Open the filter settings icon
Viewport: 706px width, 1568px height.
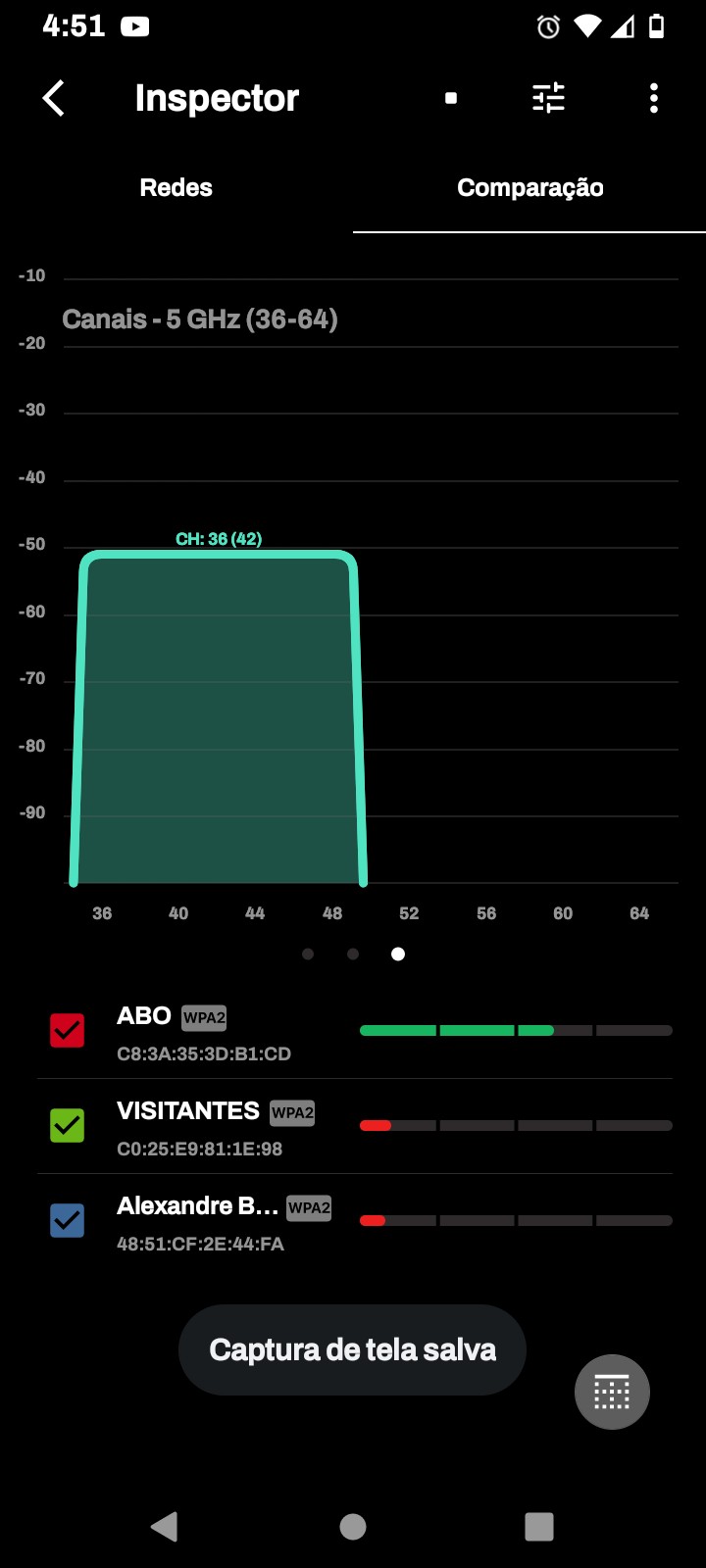click(548, 98)
